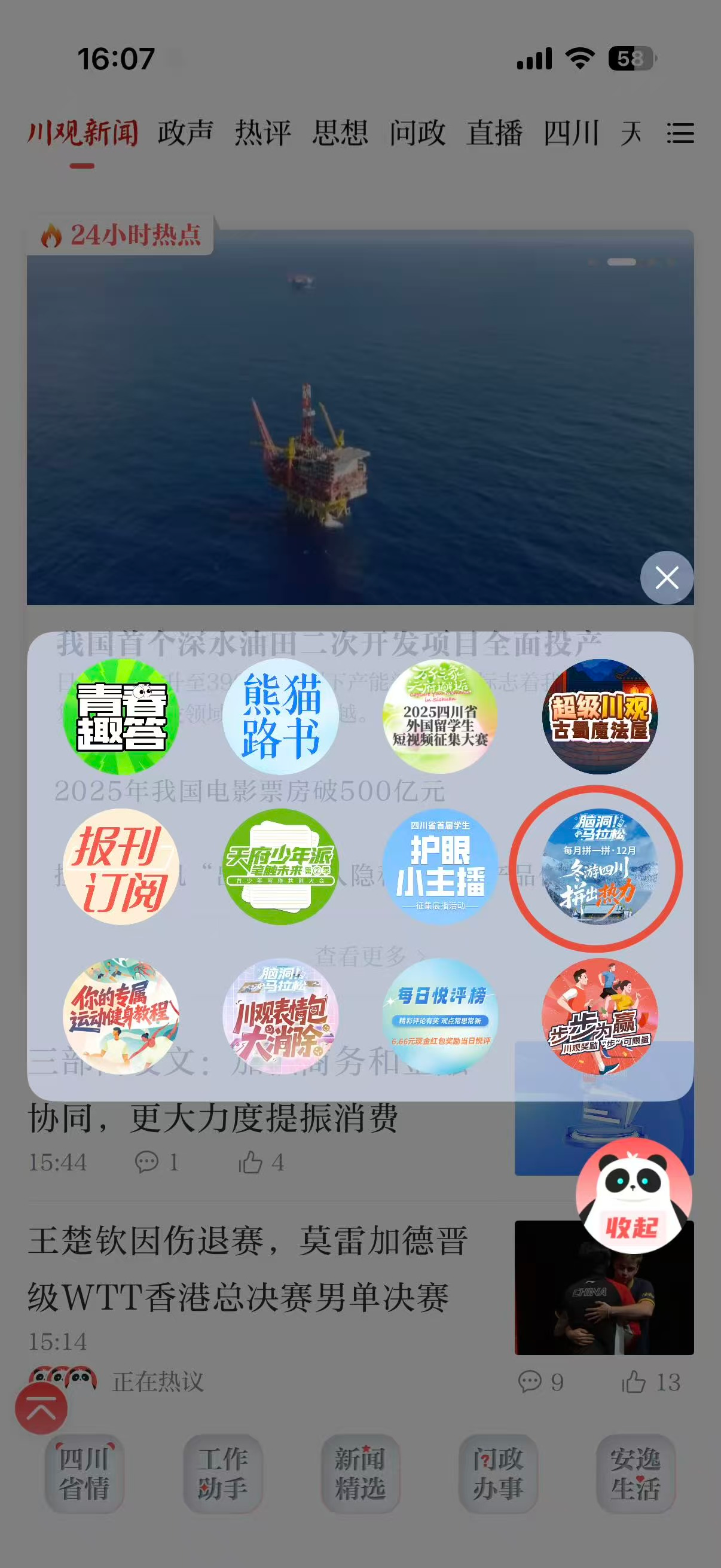This screenshot has height=1568, width=721.
Task: Go to 四川省情 bottom tab
Action: click(84, 1474)
